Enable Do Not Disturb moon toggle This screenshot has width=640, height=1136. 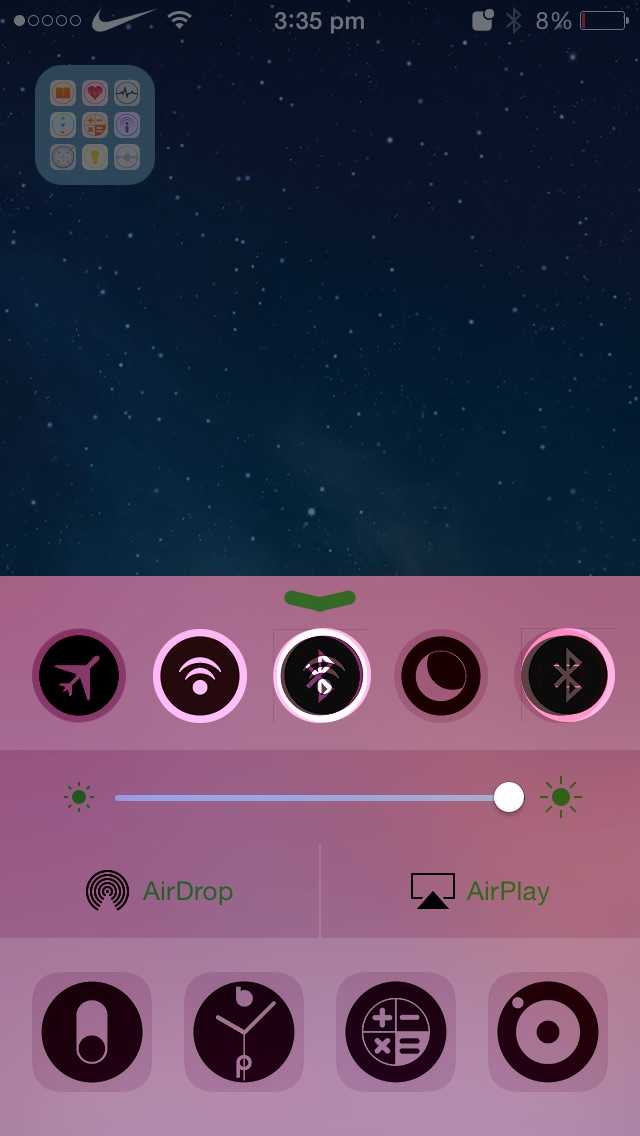441,676
